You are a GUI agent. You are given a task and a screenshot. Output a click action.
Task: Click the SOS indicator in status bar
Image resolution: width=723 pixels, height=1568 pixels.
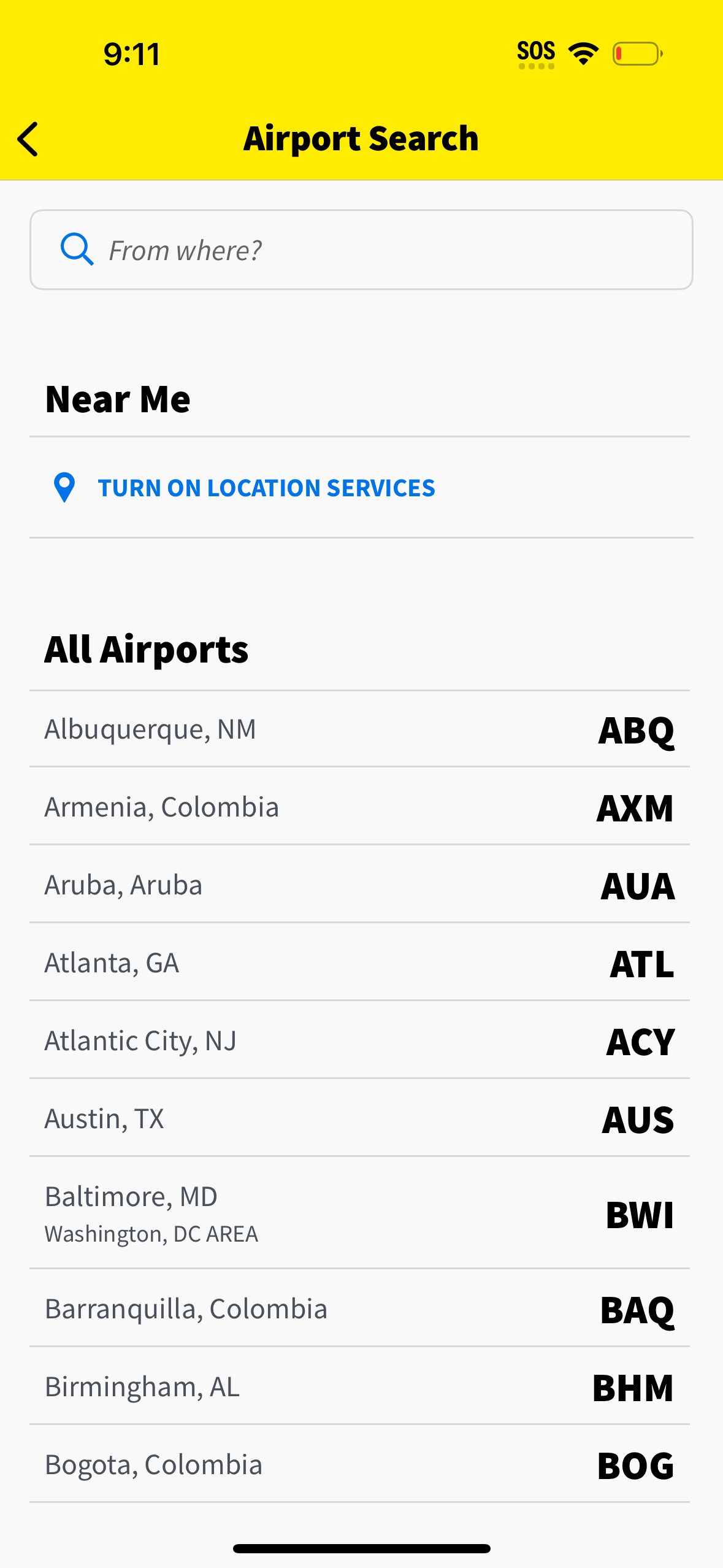tap(535, 52)
